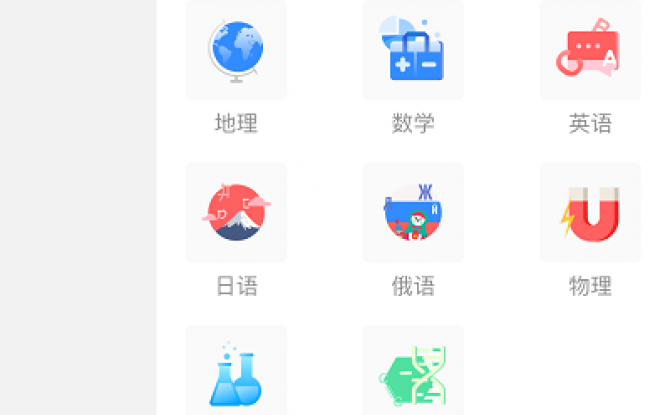Open the 物理 (Physics) subject
Viewport: 670px width, 415px height.
point(590,213)
